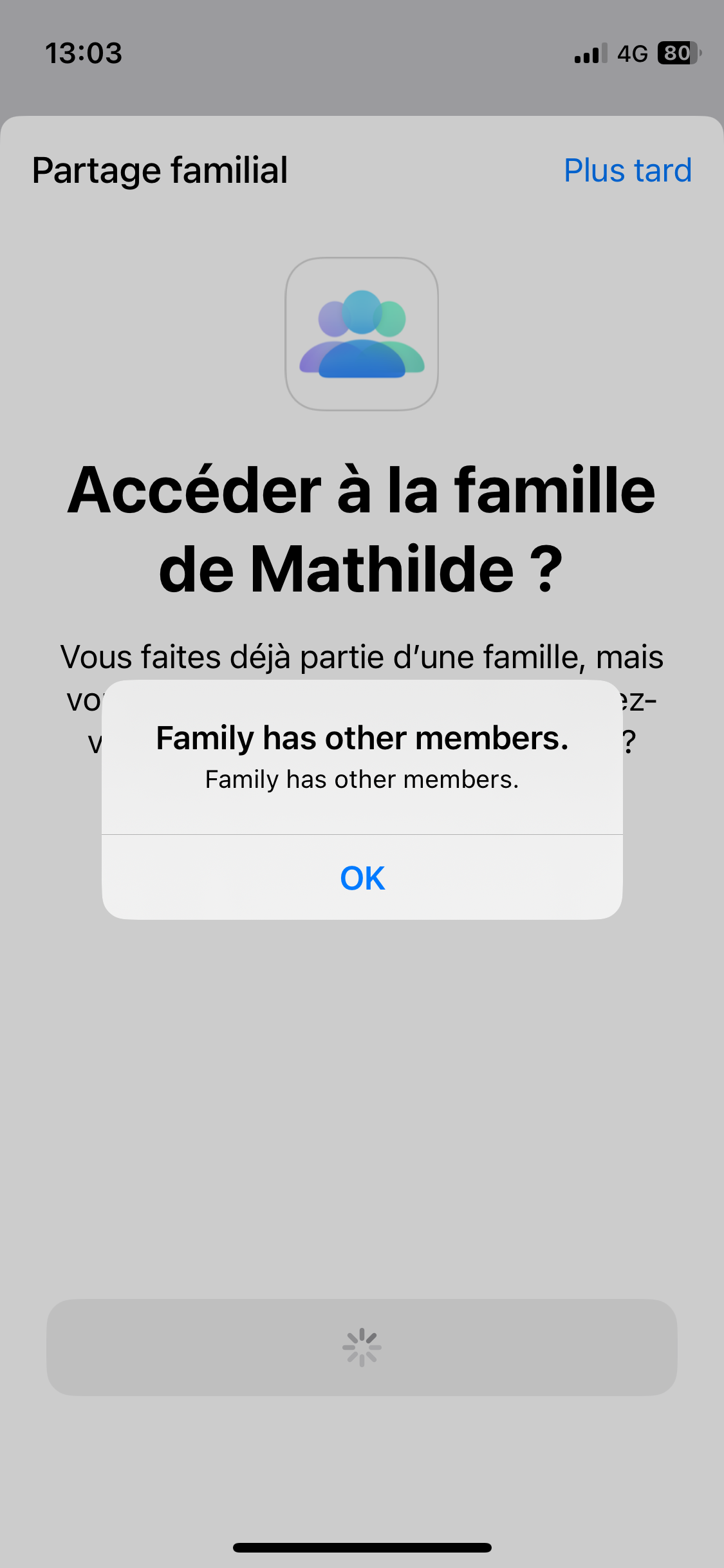Viewport: 724px width, 1568px height.
Task: Dismiss the alert by tapping OK
Action: (362, 878)
